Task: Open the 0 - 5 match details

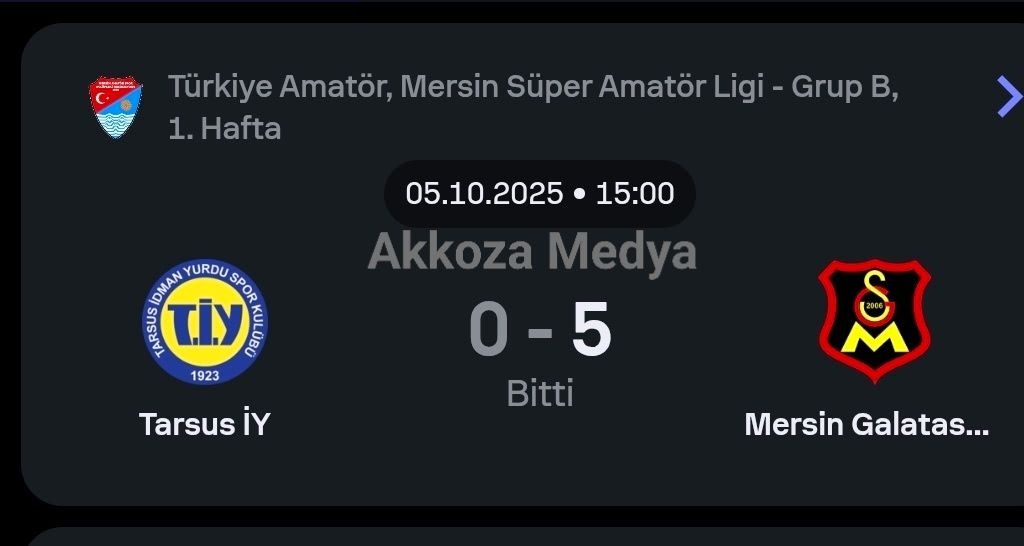Action: 540,333
